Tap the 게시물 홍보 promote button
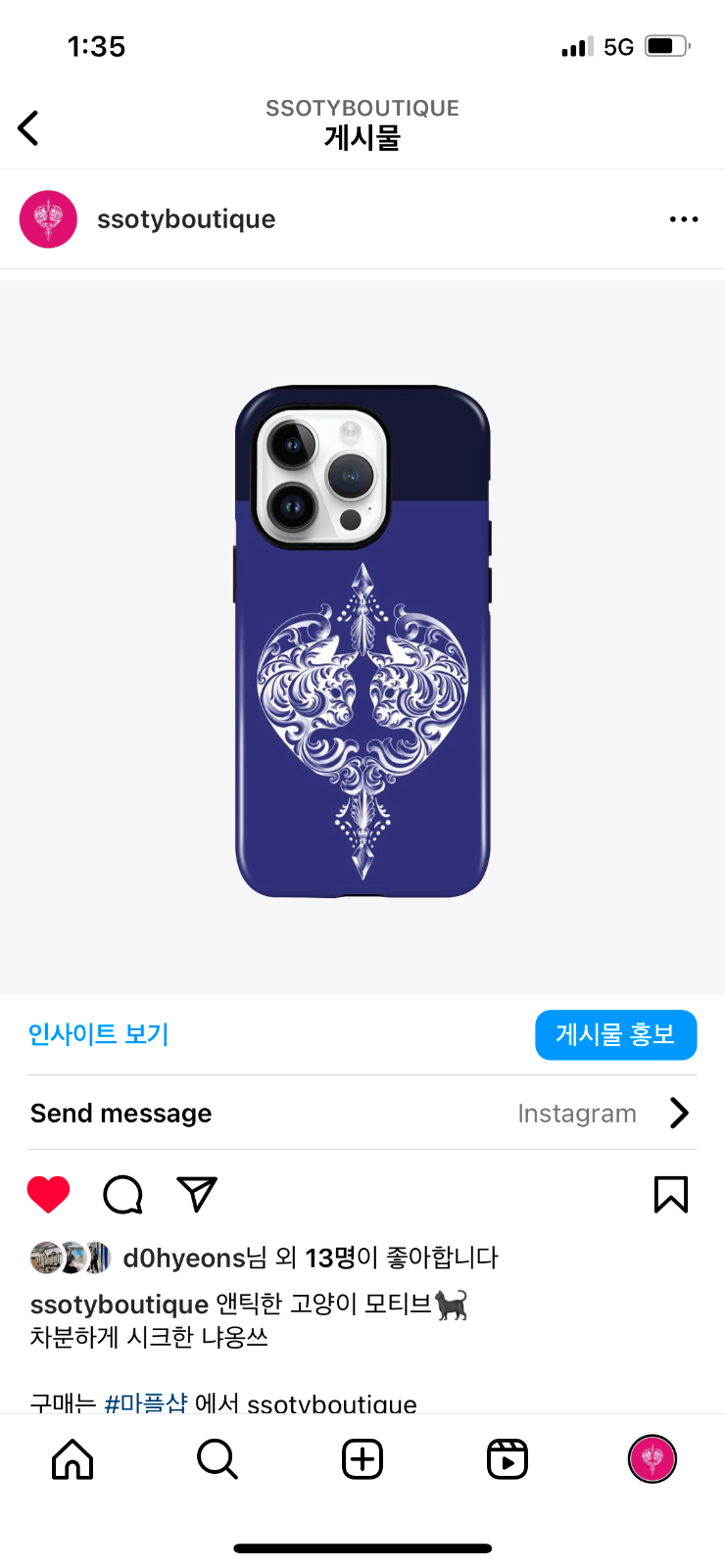 point(615,1034)
